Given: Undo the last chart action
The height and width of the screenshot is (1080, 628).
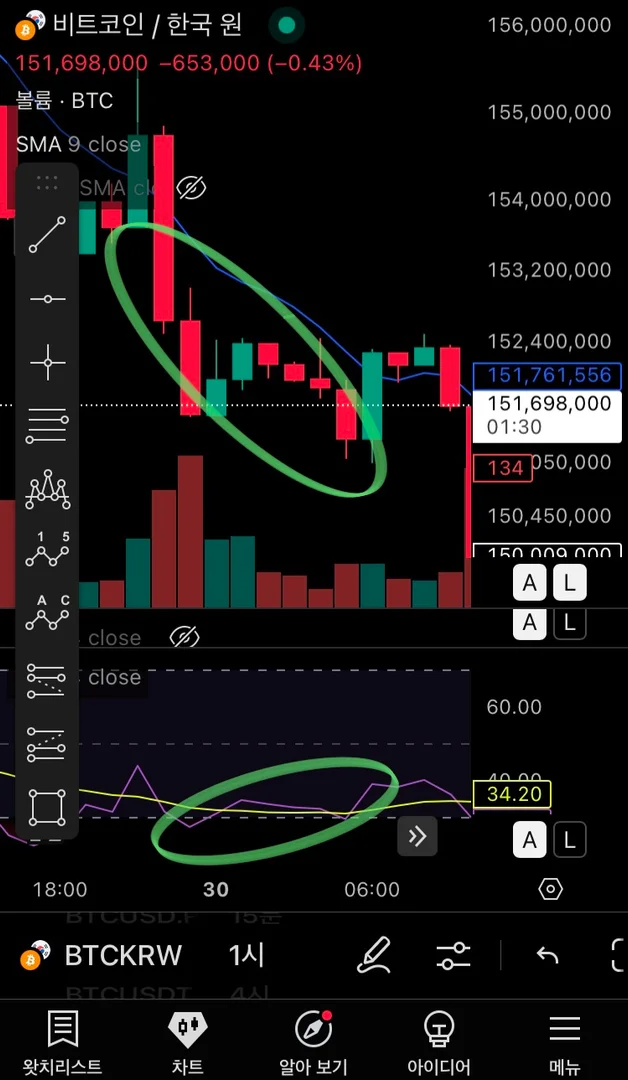Looking at the screenshot, I should [547, 955].
